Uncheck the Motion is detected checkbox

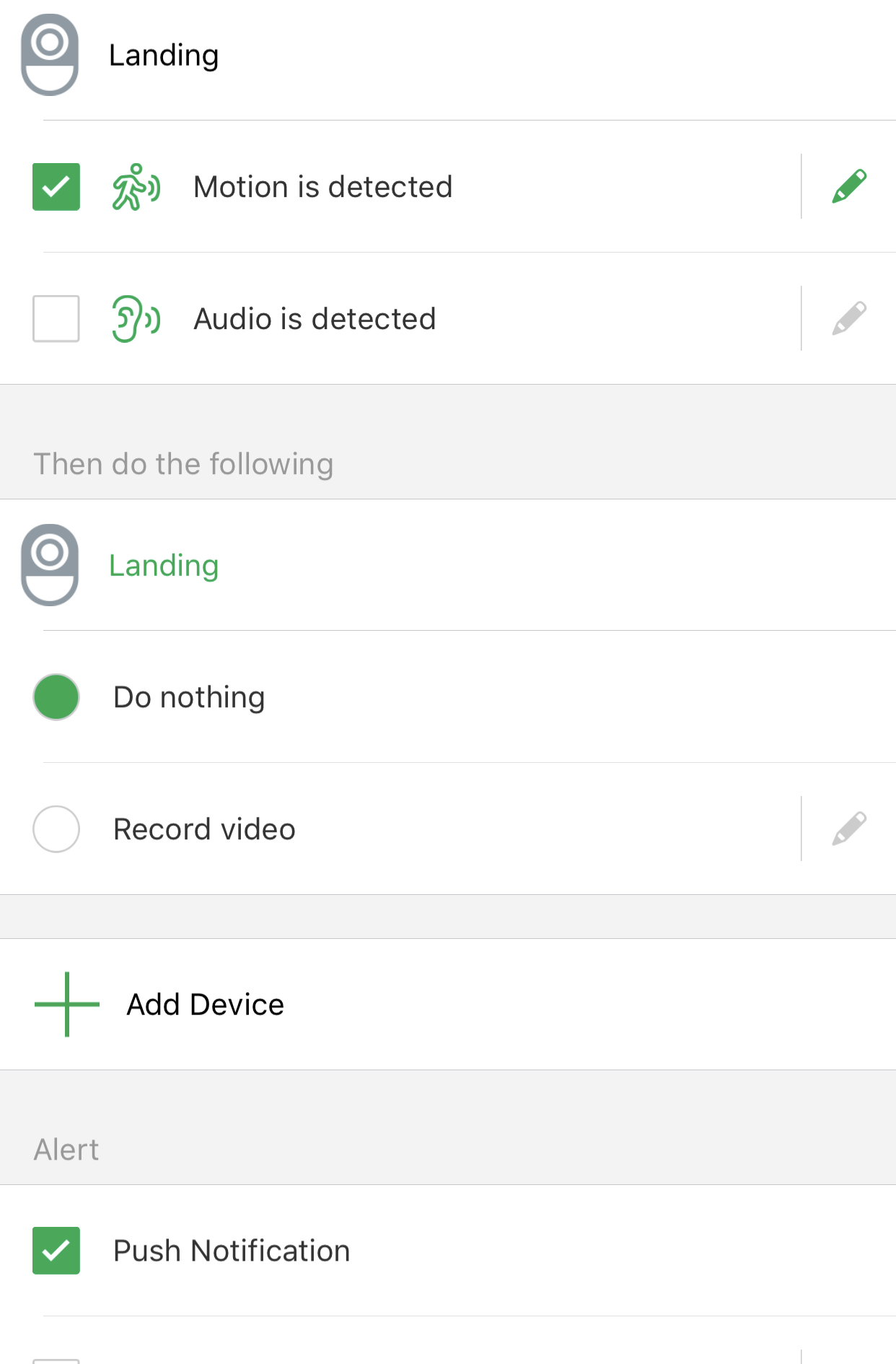point(56,187)
